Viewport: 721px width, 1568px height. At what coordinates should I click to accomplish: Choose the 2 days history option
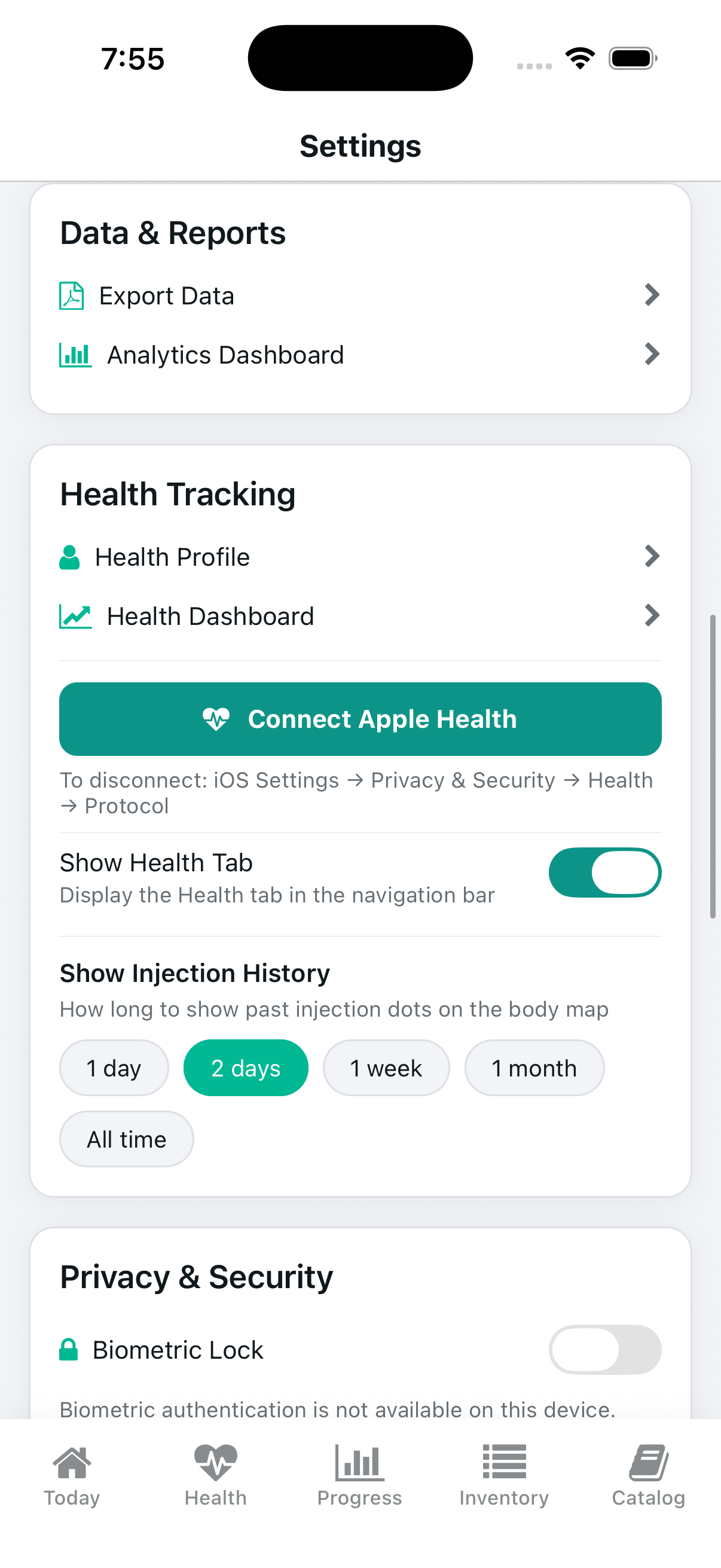tap(246, 1067)
